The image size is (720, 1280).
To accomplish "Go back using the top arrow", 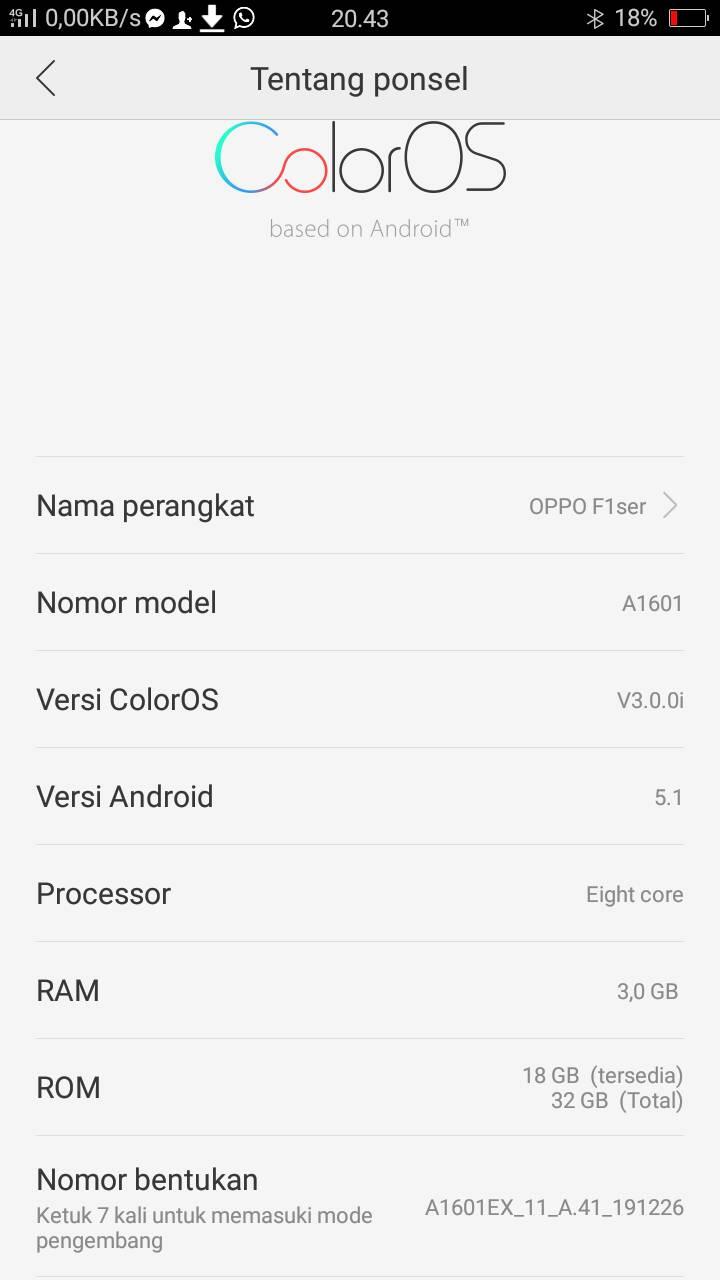I will coord(45,78).
